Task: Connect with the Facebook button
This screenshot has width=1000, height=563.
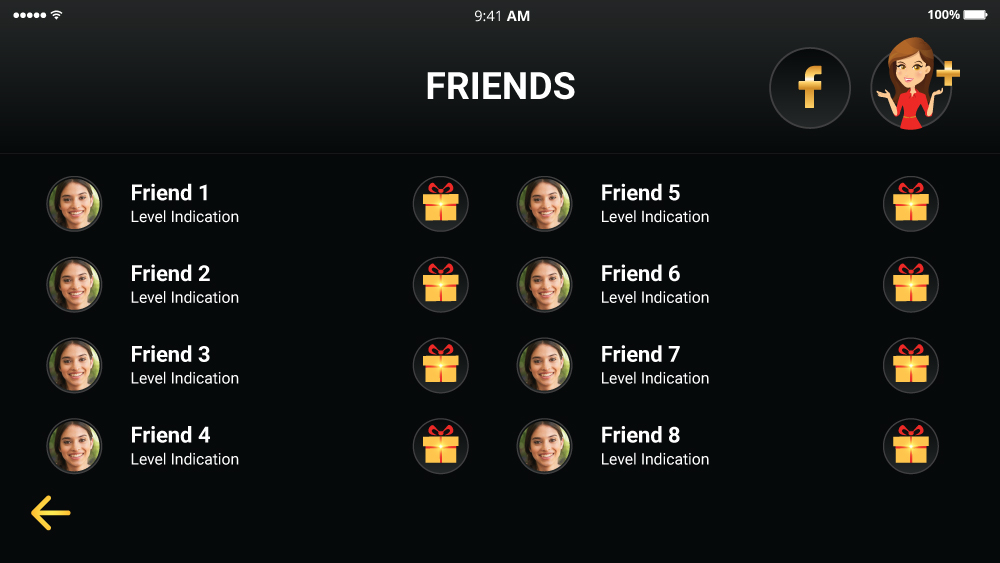Action: (810, 88)
